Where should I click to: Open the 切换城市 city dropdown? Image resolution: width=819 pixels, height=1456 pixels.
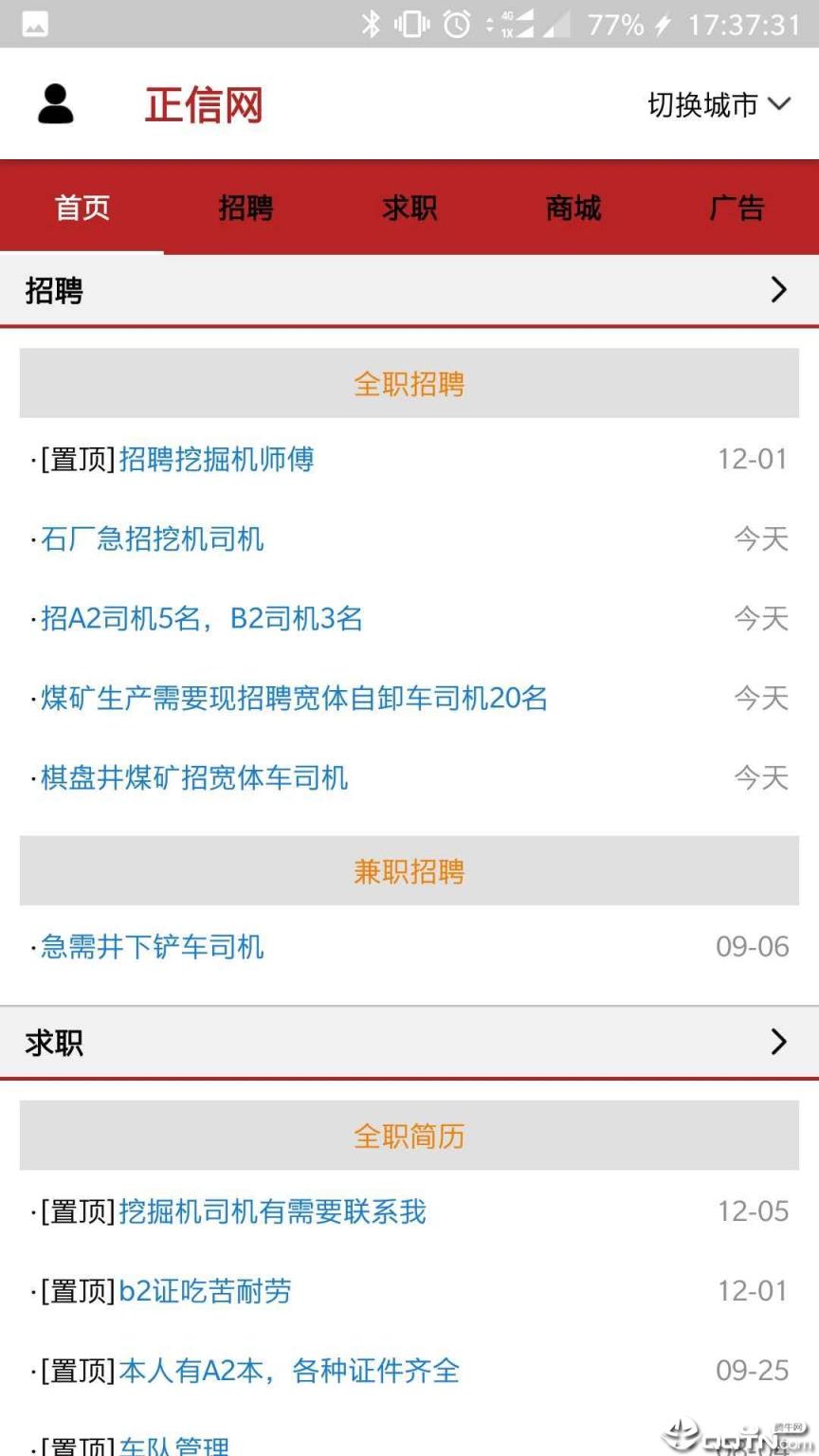722,106
